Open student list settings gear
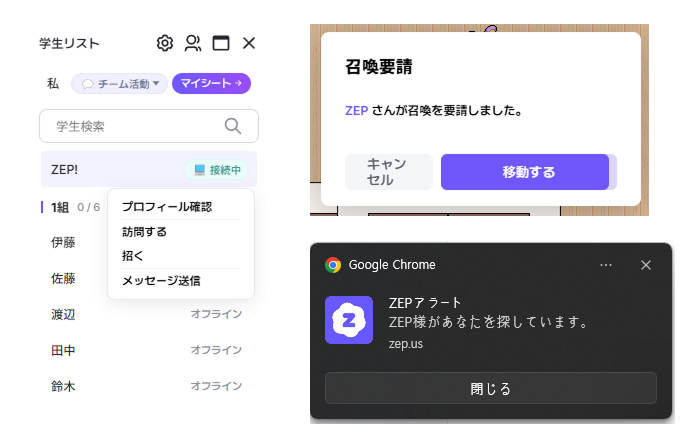The width and height of the screenshot is (697, 447). [165, 43]
